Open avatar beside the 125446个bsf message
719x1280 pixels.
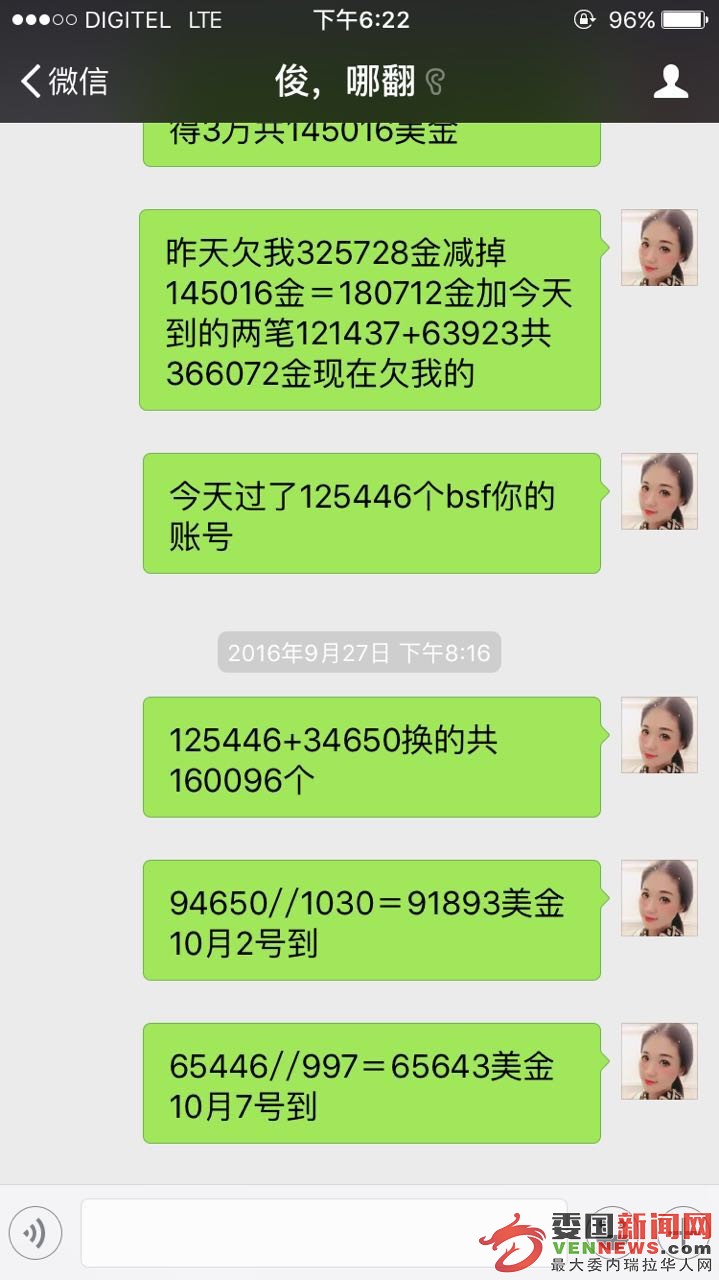tap(659, 491)
